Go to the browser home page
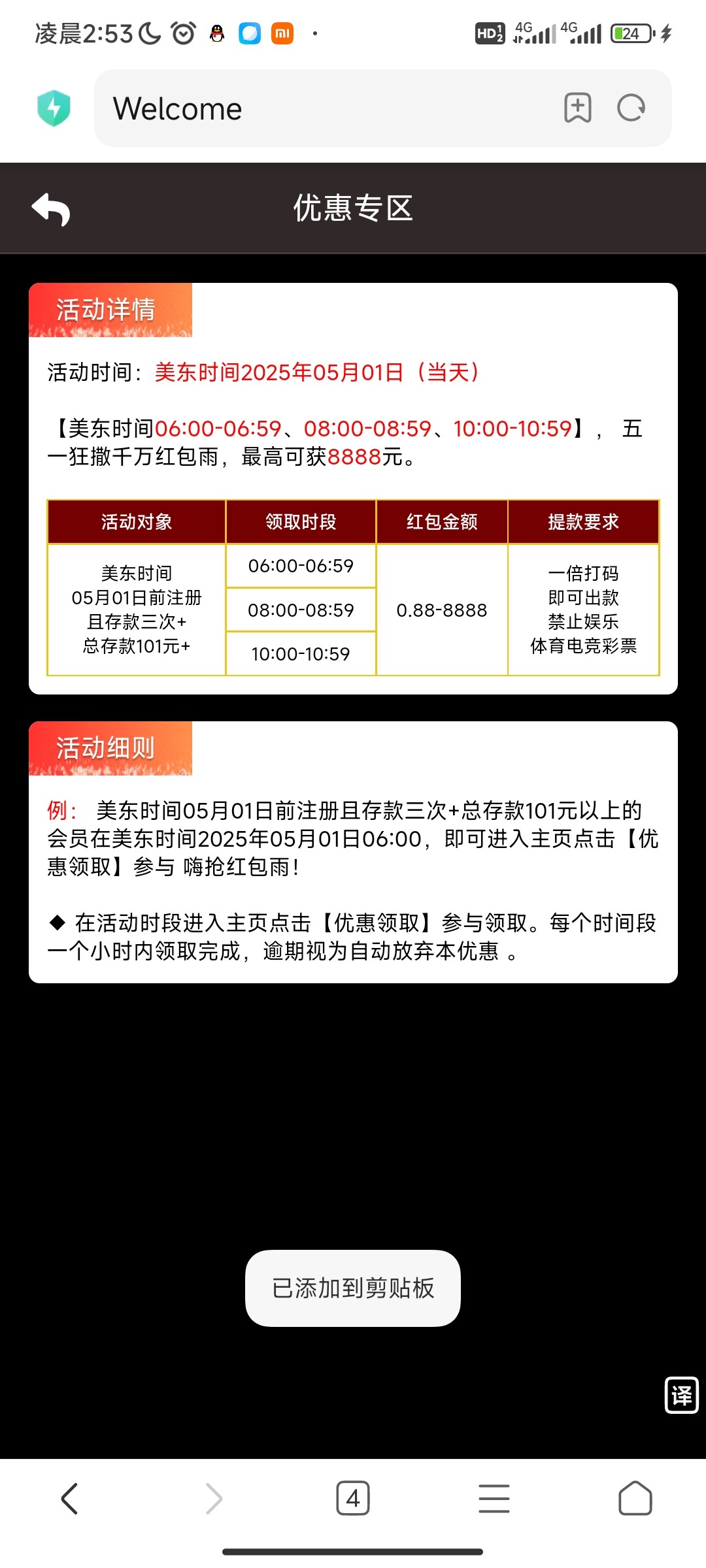This screenshot has height=1568, width=706. (x=635, y=1498)
